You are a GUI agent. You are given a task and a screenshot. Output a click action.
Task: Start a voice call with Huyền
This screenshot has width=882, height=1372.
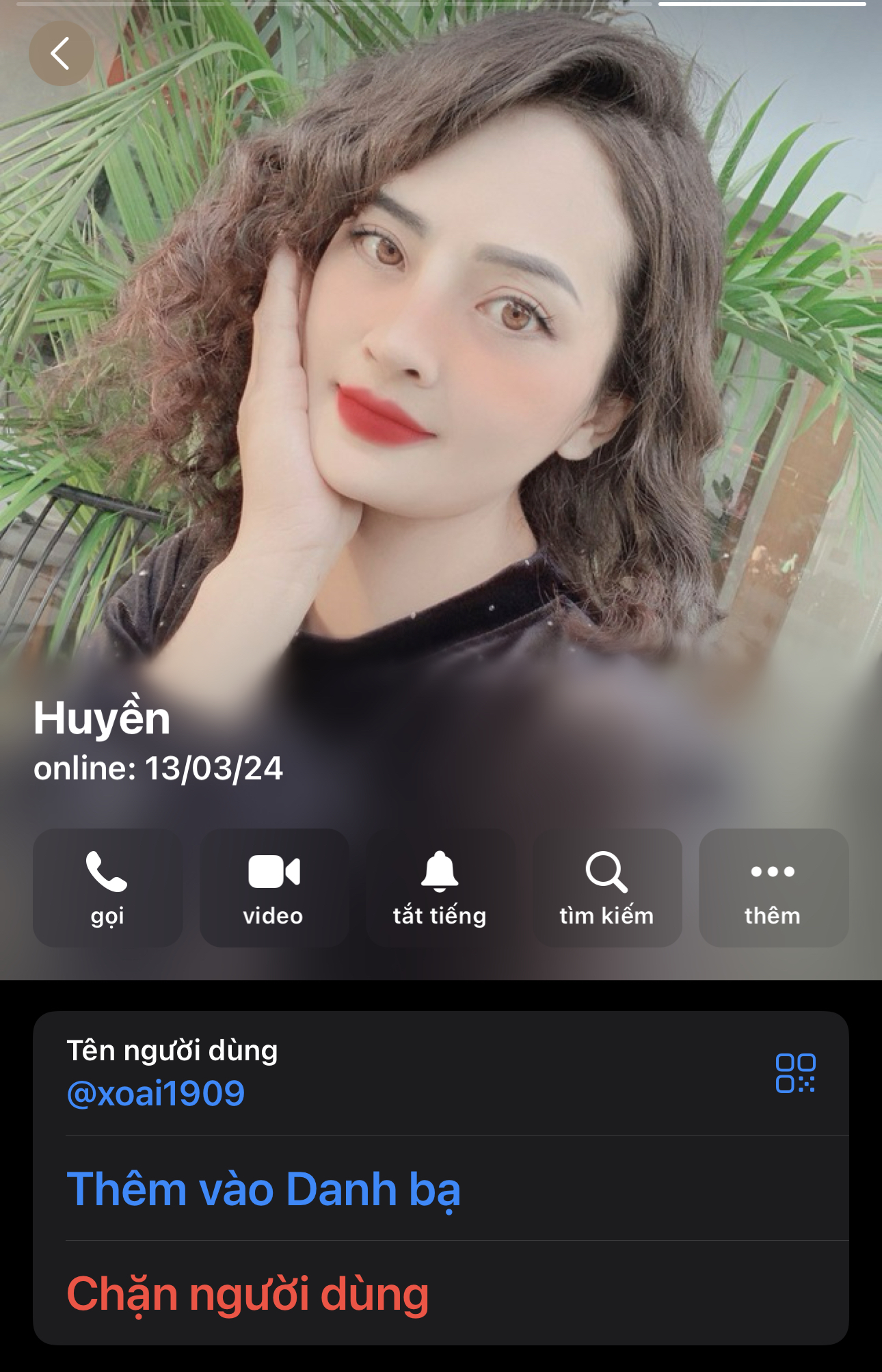point(107,887)
